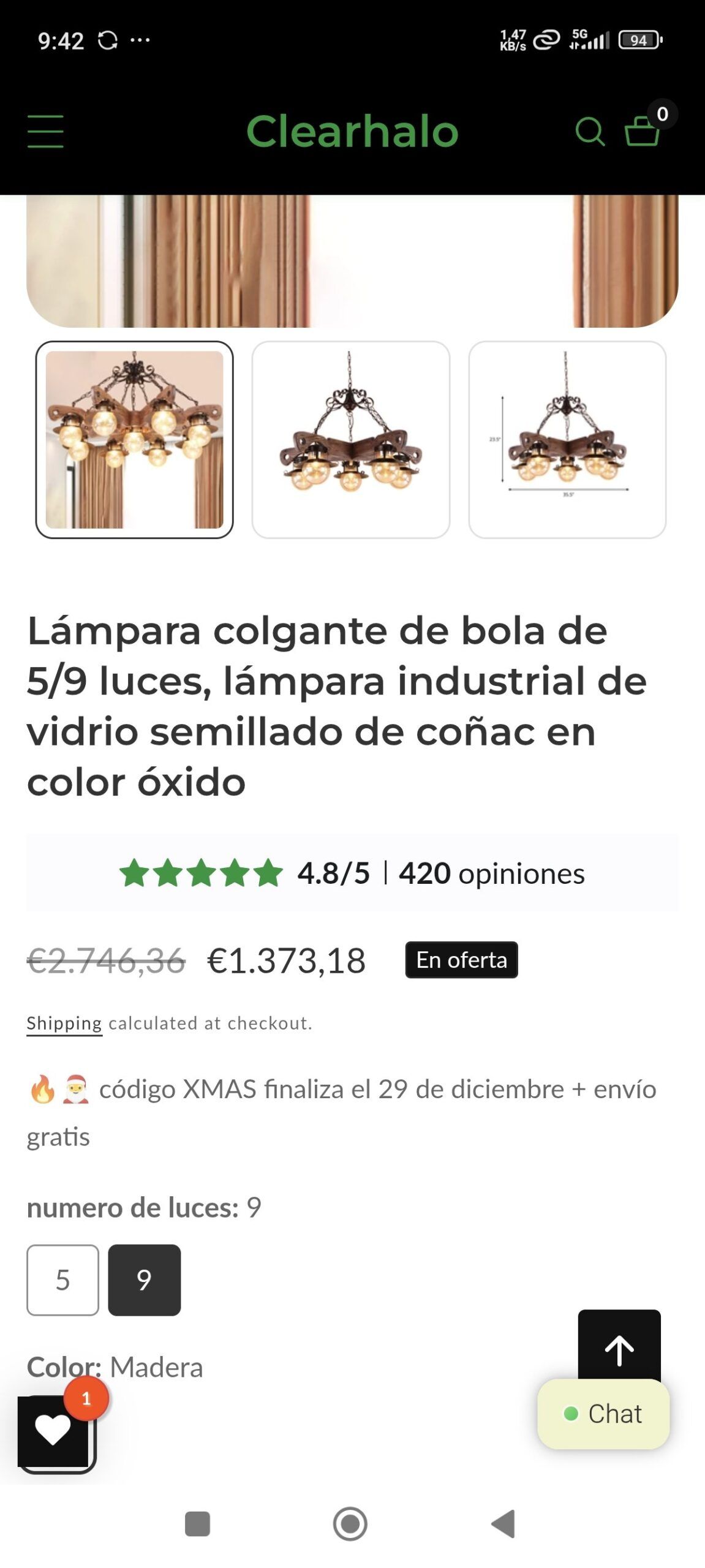
Task: Start a Chat with support
Action: click(603, 1414)
